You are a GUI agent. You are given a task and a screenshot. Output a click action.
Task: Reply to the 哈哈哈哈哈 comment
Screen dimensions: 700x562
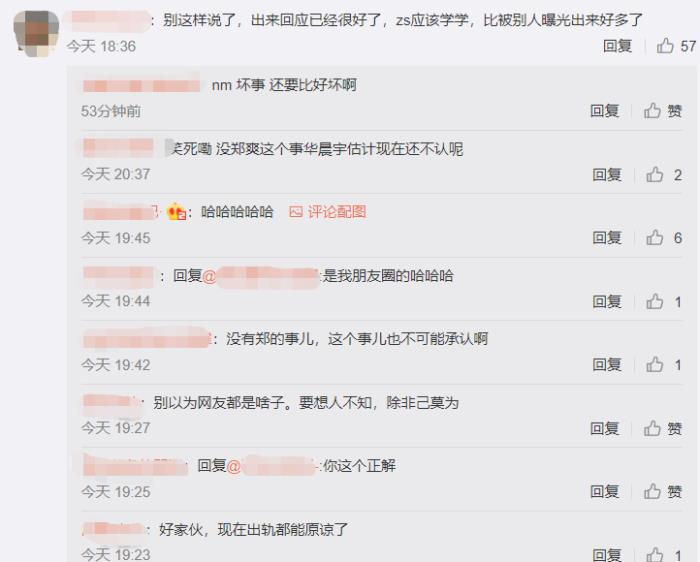(607, 238)
